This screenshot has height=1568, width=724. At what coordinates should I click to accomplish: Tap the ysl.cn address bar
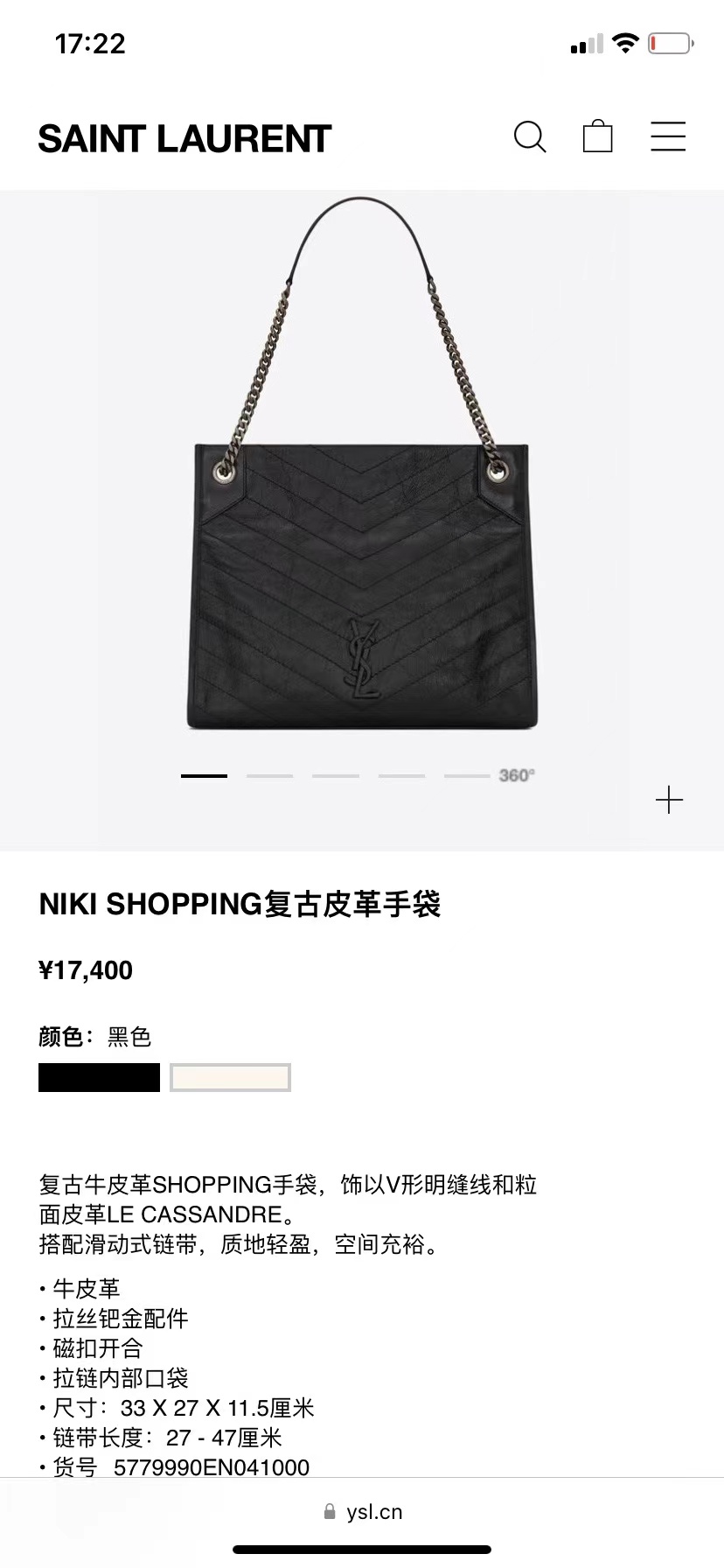[x=362, y=1512]
